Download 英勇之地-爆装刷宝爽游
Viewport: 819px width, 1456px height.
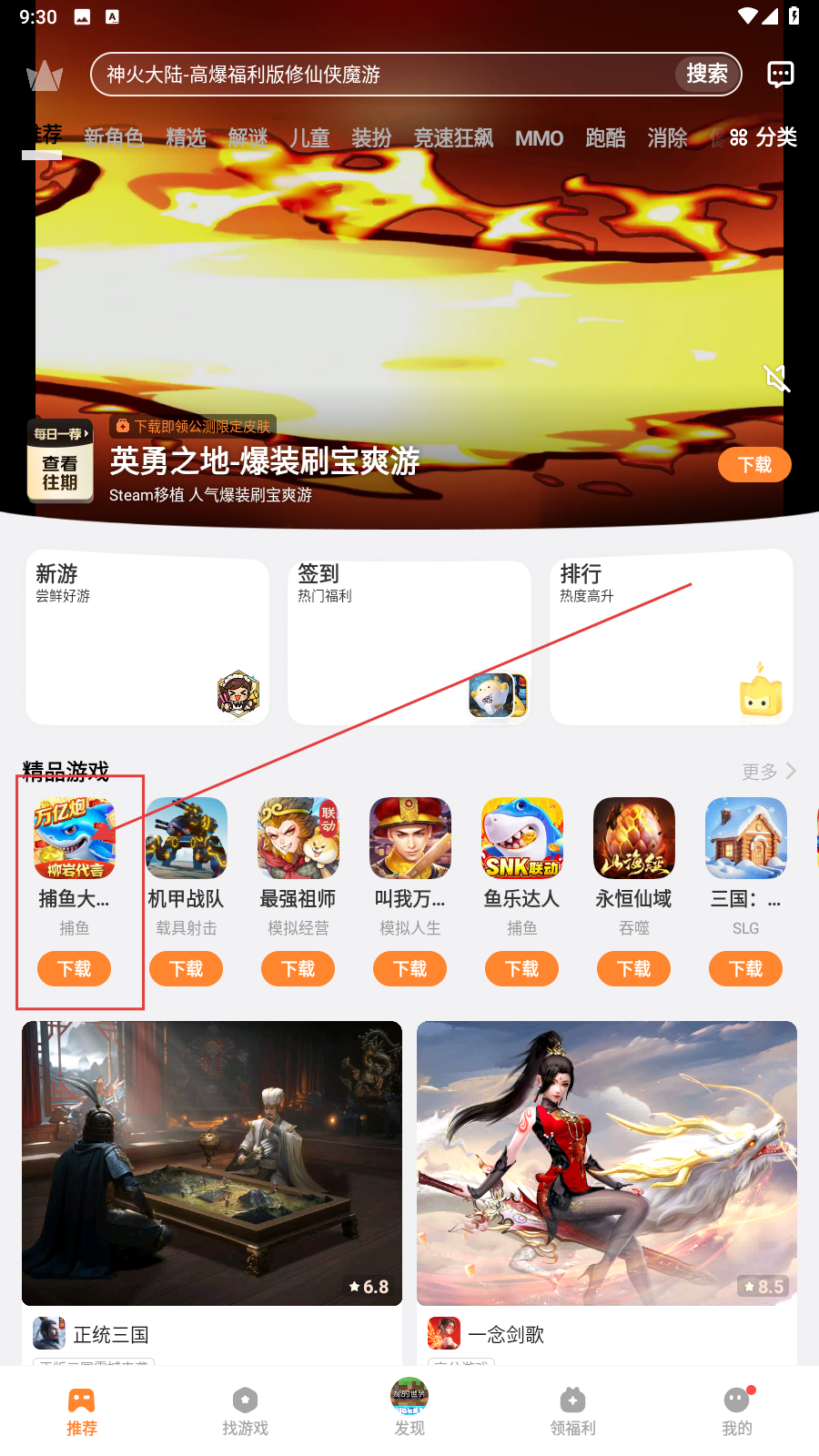coord(753,465)
